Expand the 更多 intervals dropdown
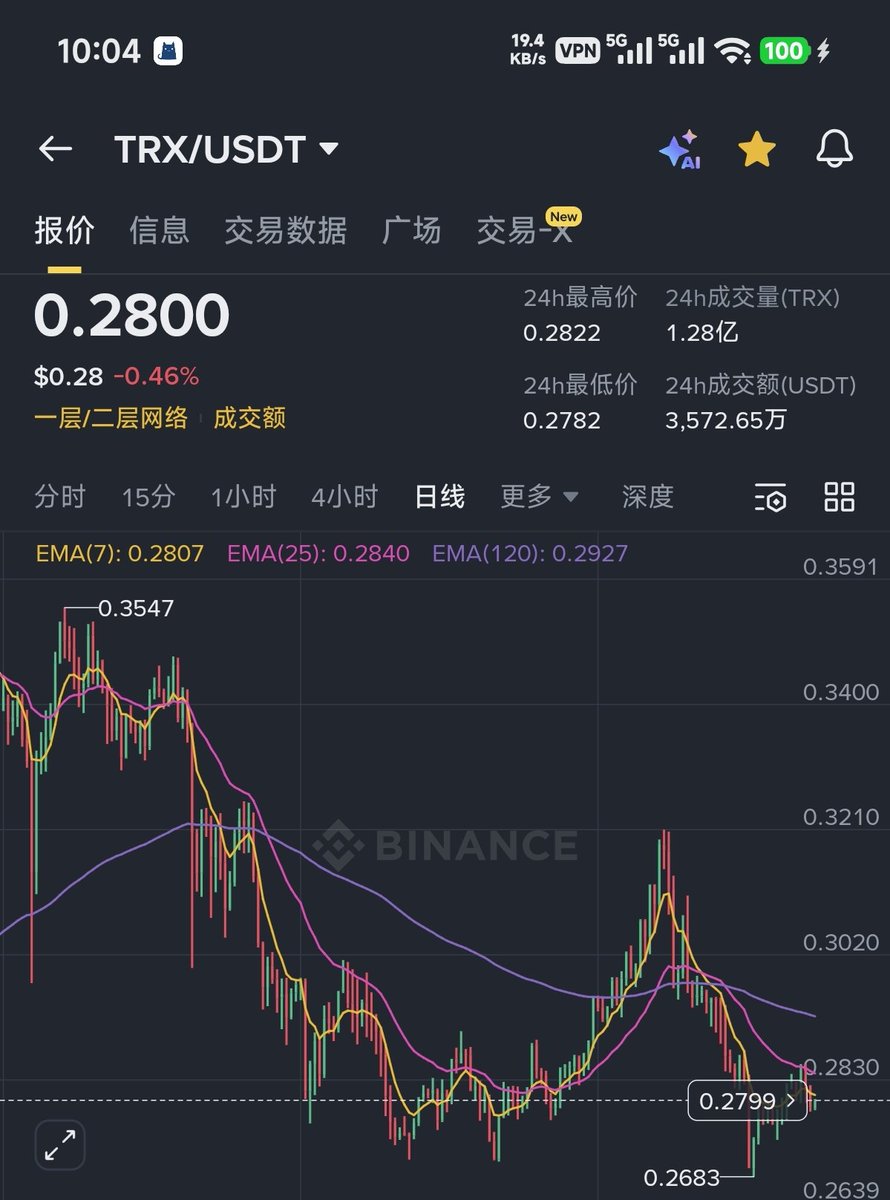 (539, 496)
